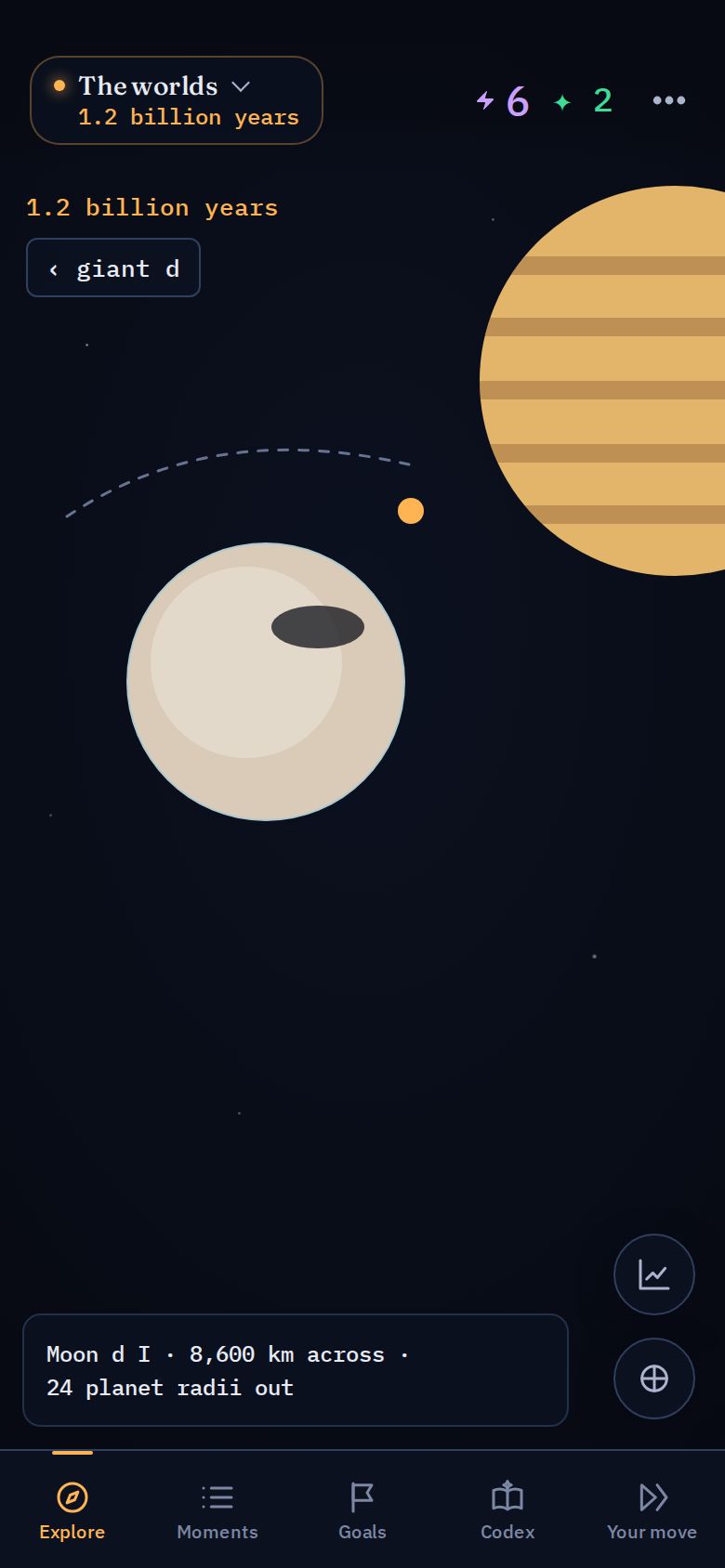Viewport: 725px width, 1568px height.
Task: Switch to the Moments tab
Action: point(217,1510)
